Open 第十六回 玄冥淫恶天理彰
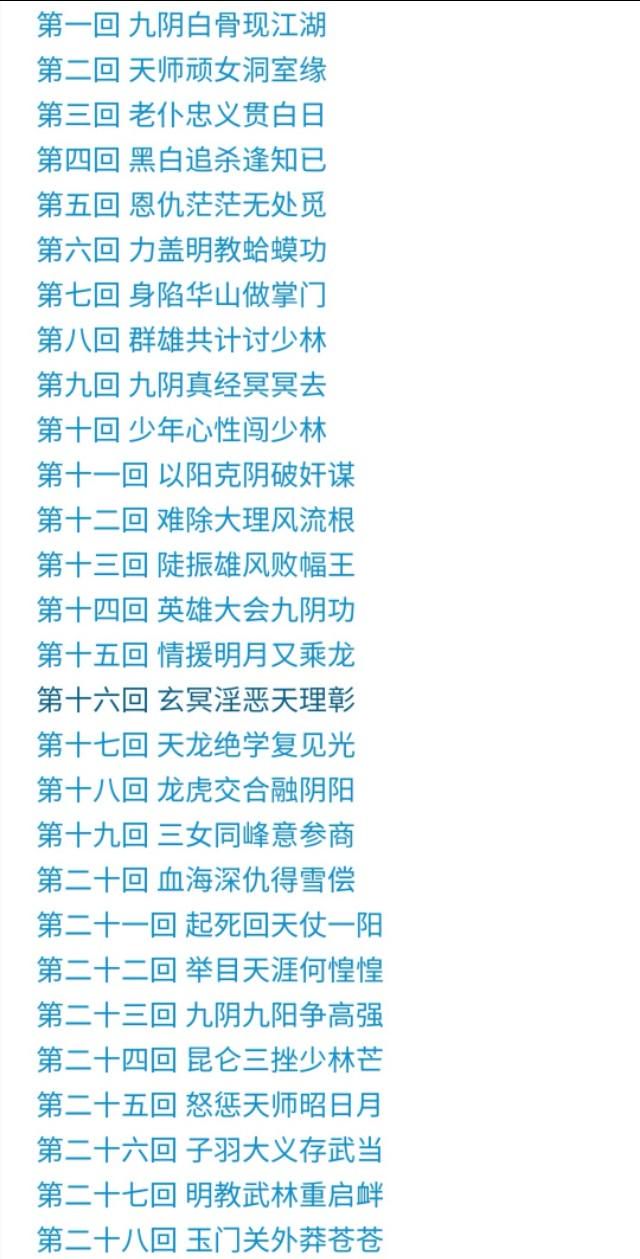Viewport: 640px width, 1259px height. tap(196, 700)
